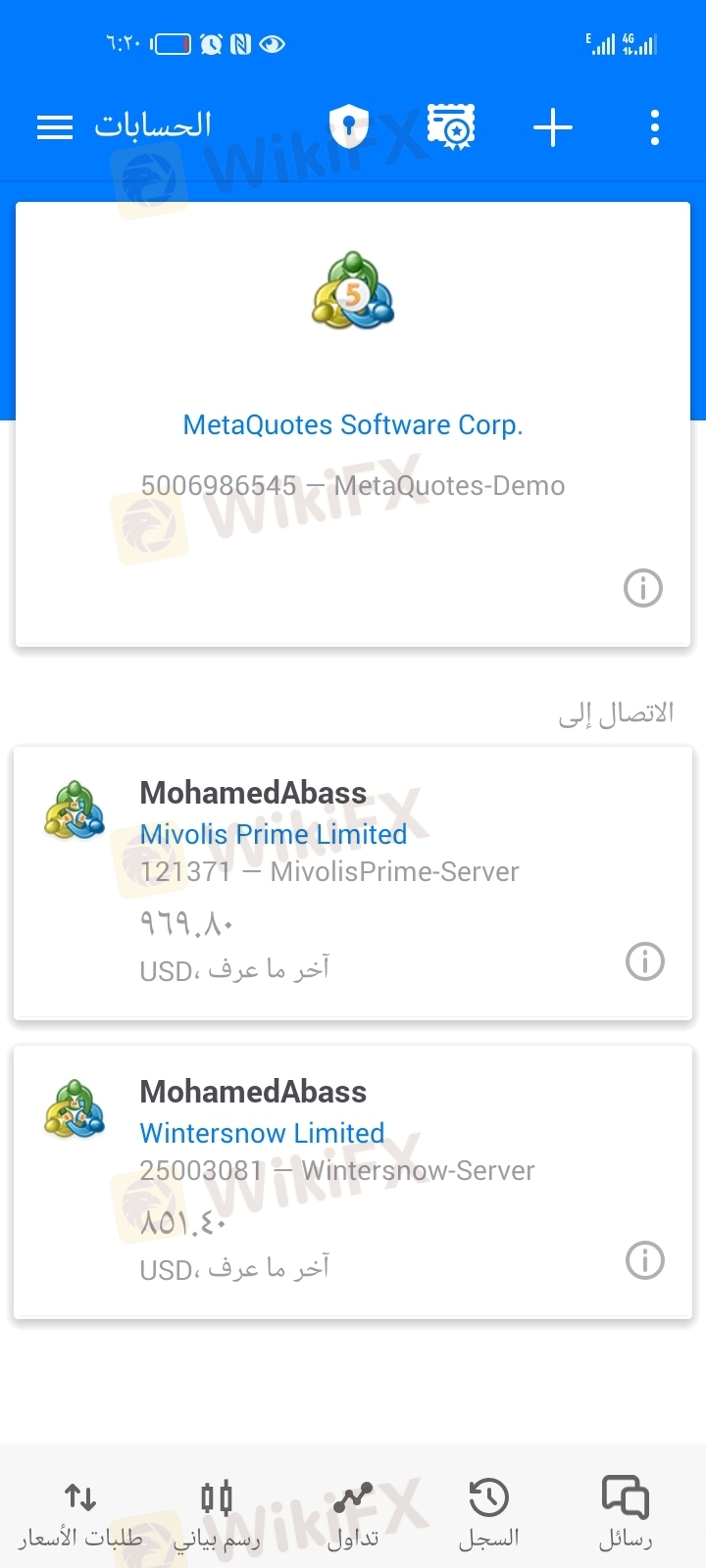Screen dimensions: 706x1568
Task: Open the hamburger drawer menu
Action: pyautogui.click(x=55, y=127)
